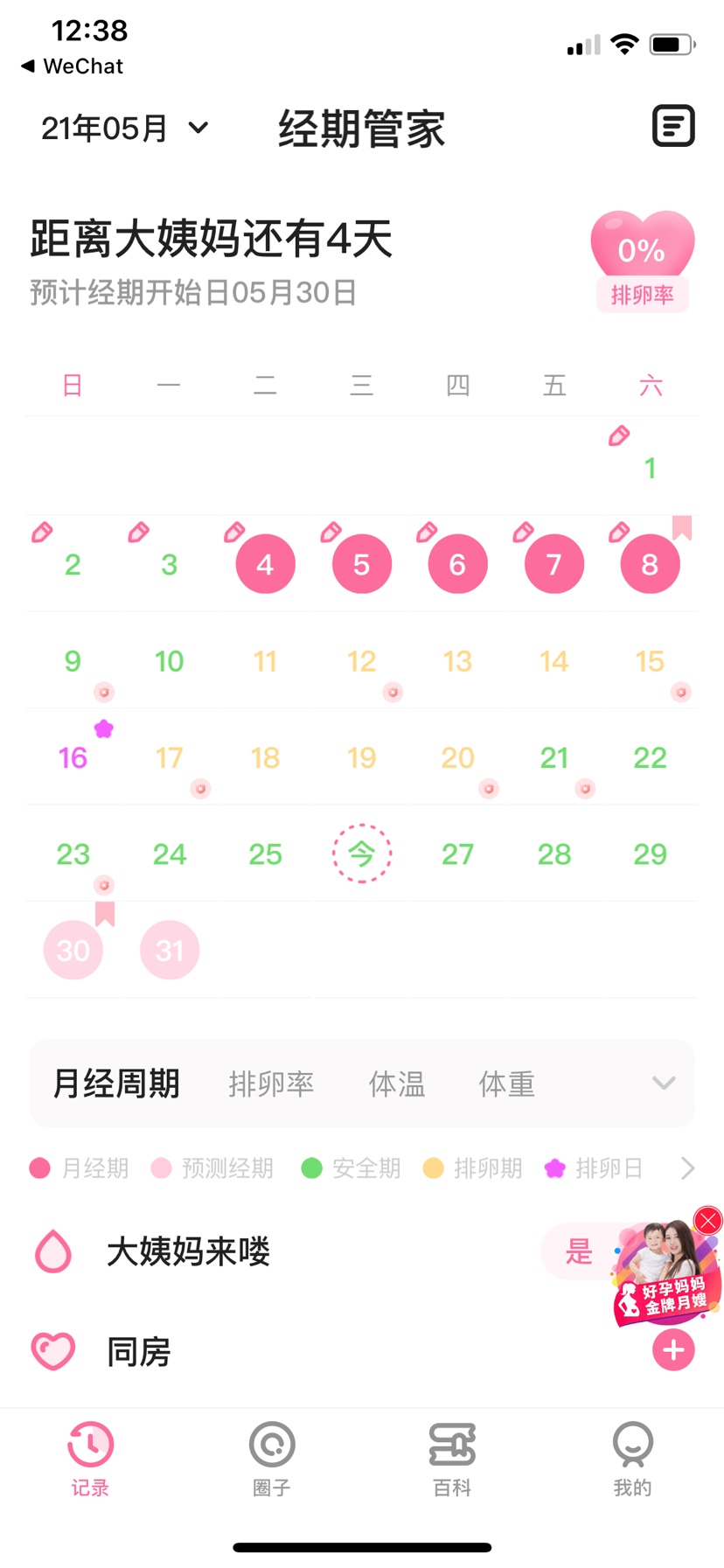724x1568 pixels.
Task: Show more legend items arrow
Action: (687, 1168)
